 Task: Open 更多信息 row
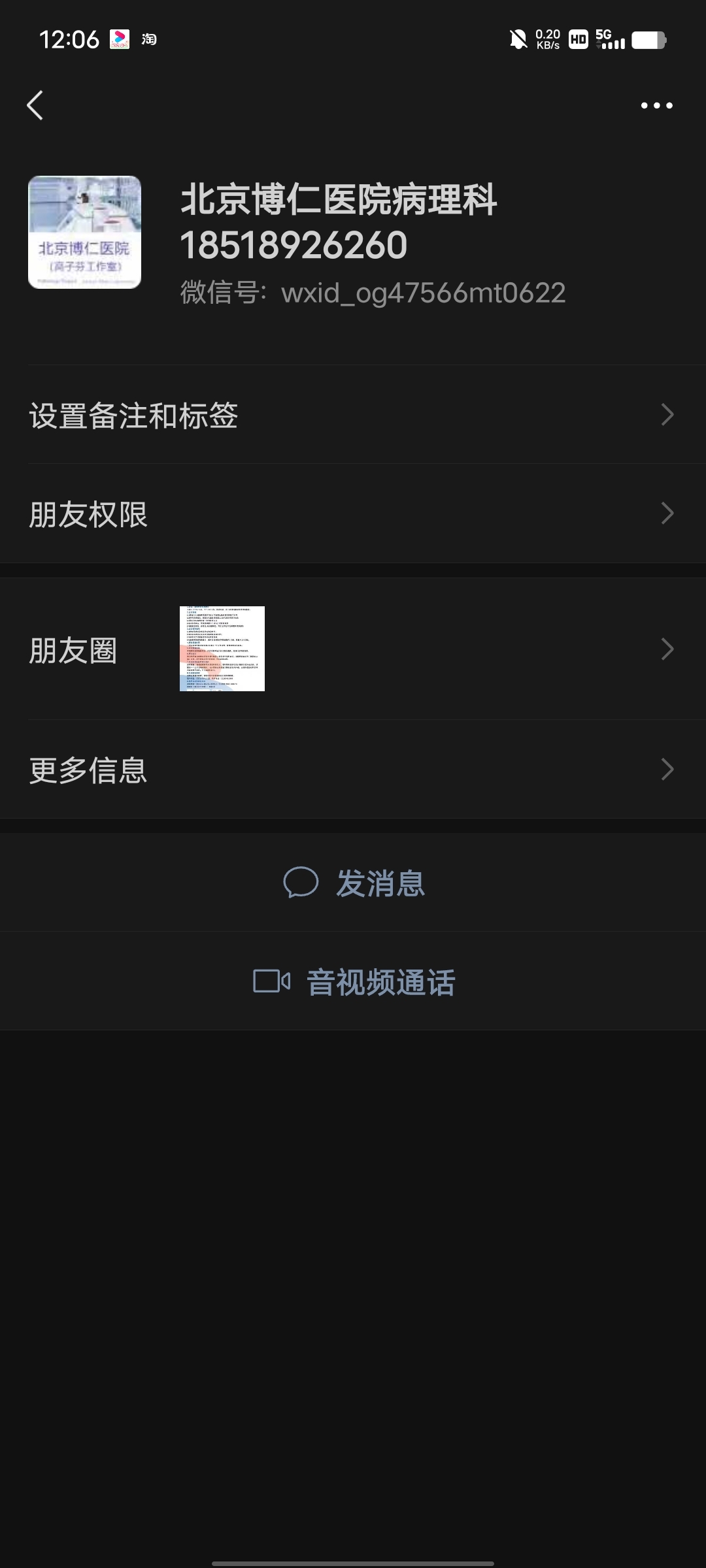point(353,770)
